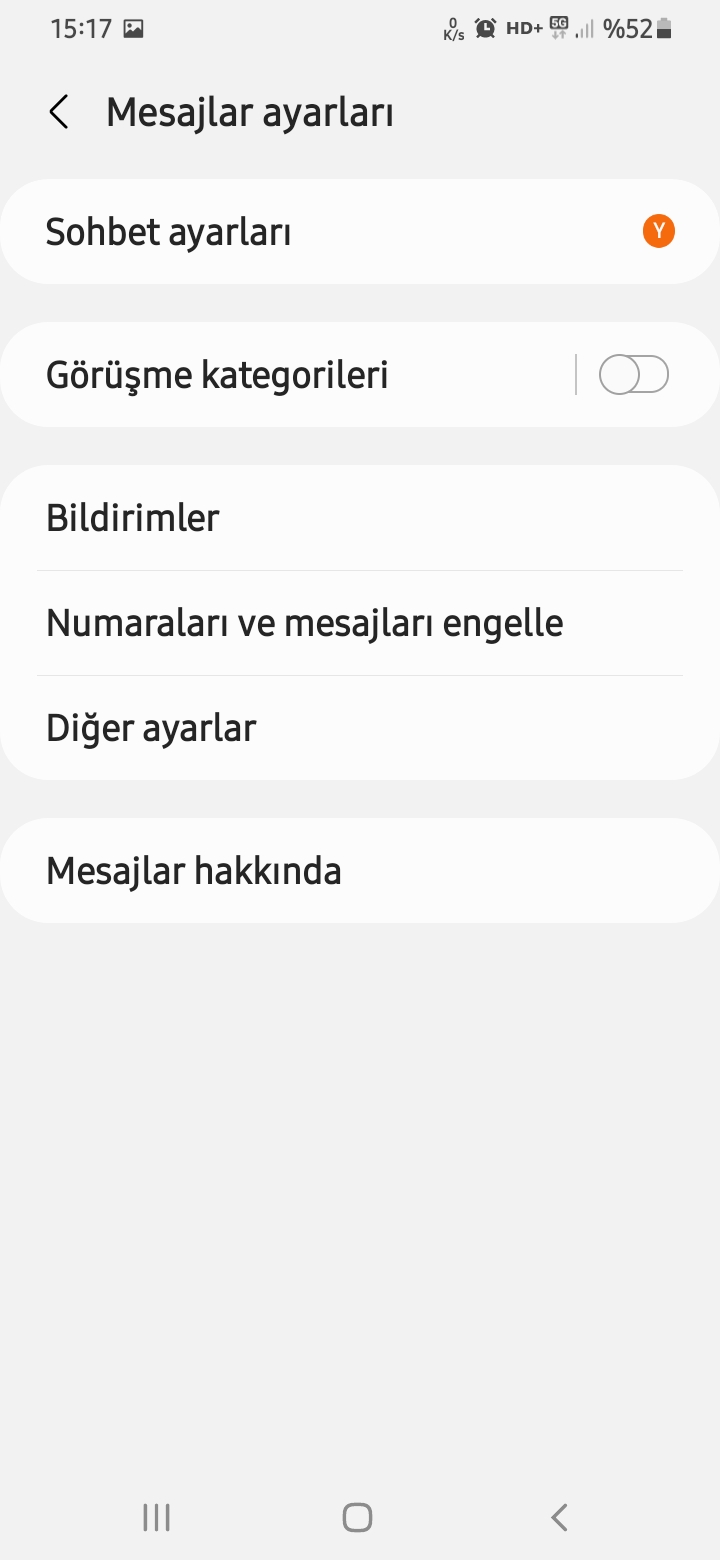
Task: Open the Görüşme kategorileri settings row
Action: [288, 375]
